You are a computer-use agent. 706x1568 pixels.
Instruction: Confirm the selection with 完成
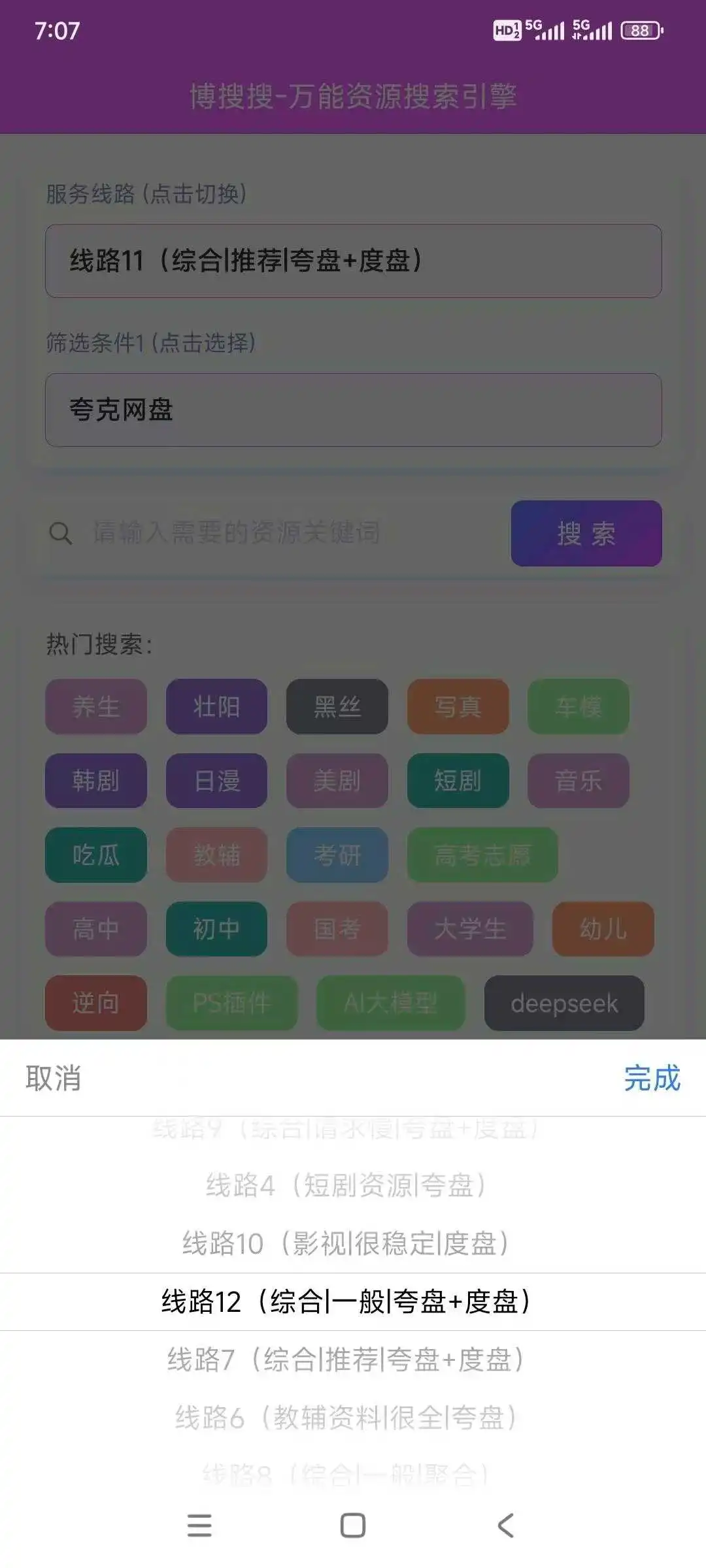pos(652,1078)
